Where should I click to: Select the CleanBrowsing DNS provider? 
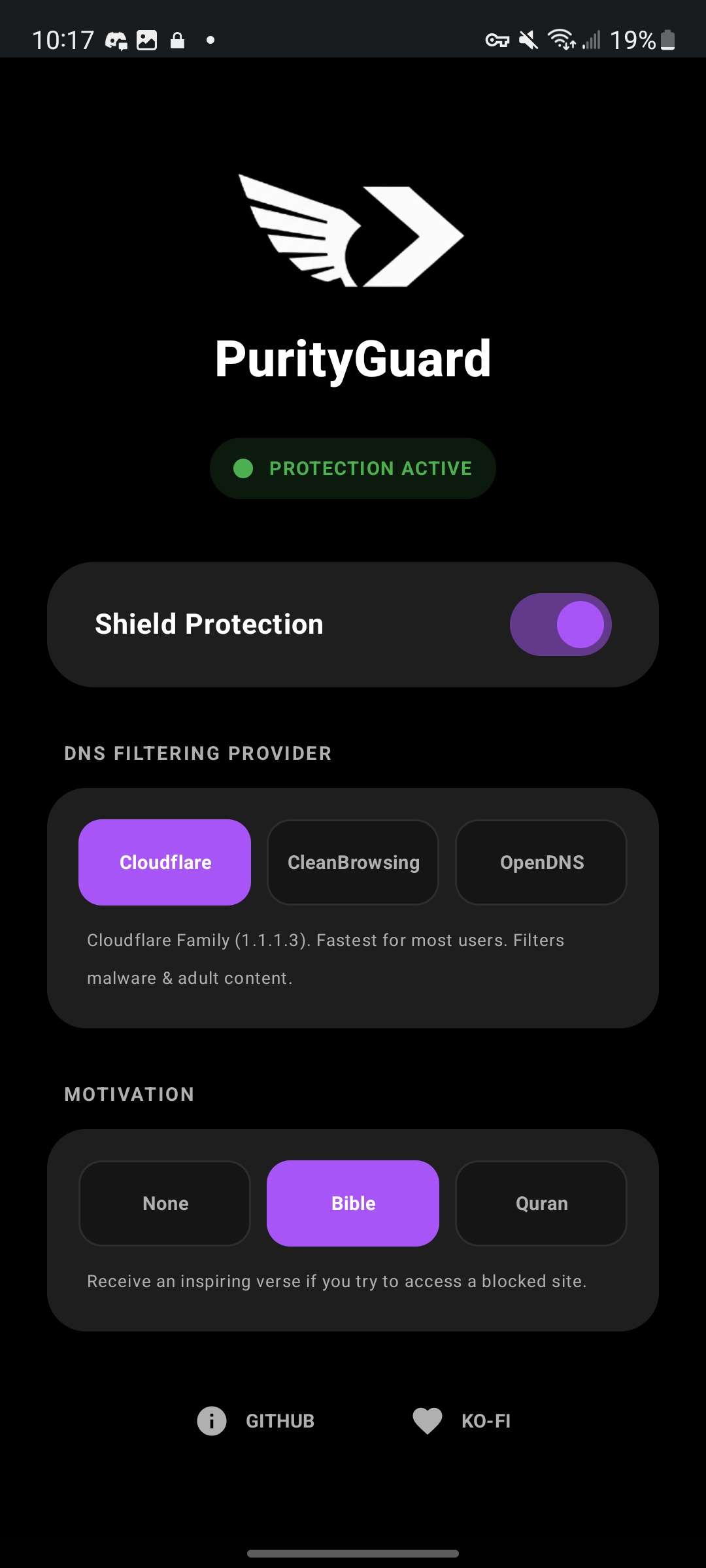coord(353,862)
